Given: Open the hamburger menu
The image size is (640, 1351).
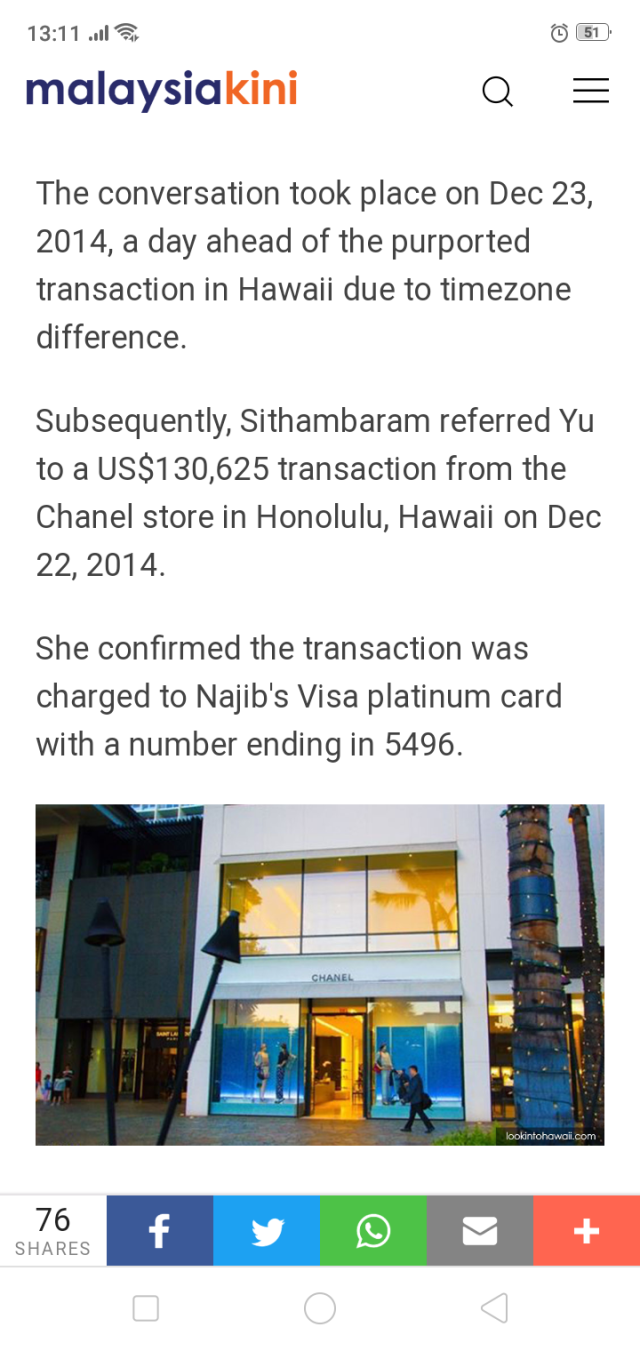Looking at the screenshot, I should click(590, 91).
